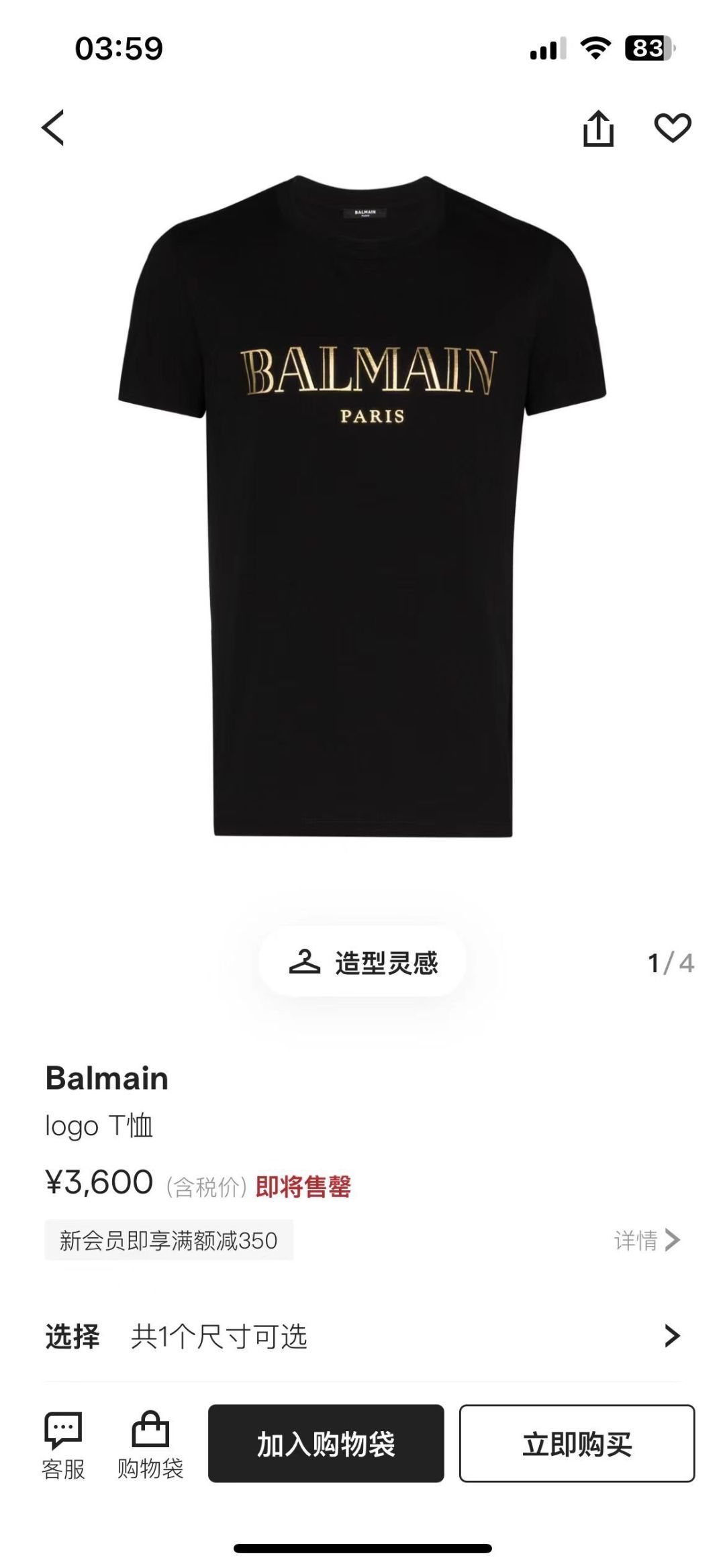The image size is (725, 1568).
Task: Add item to wishlist with heart icon
Action: (x=673, y=127)
